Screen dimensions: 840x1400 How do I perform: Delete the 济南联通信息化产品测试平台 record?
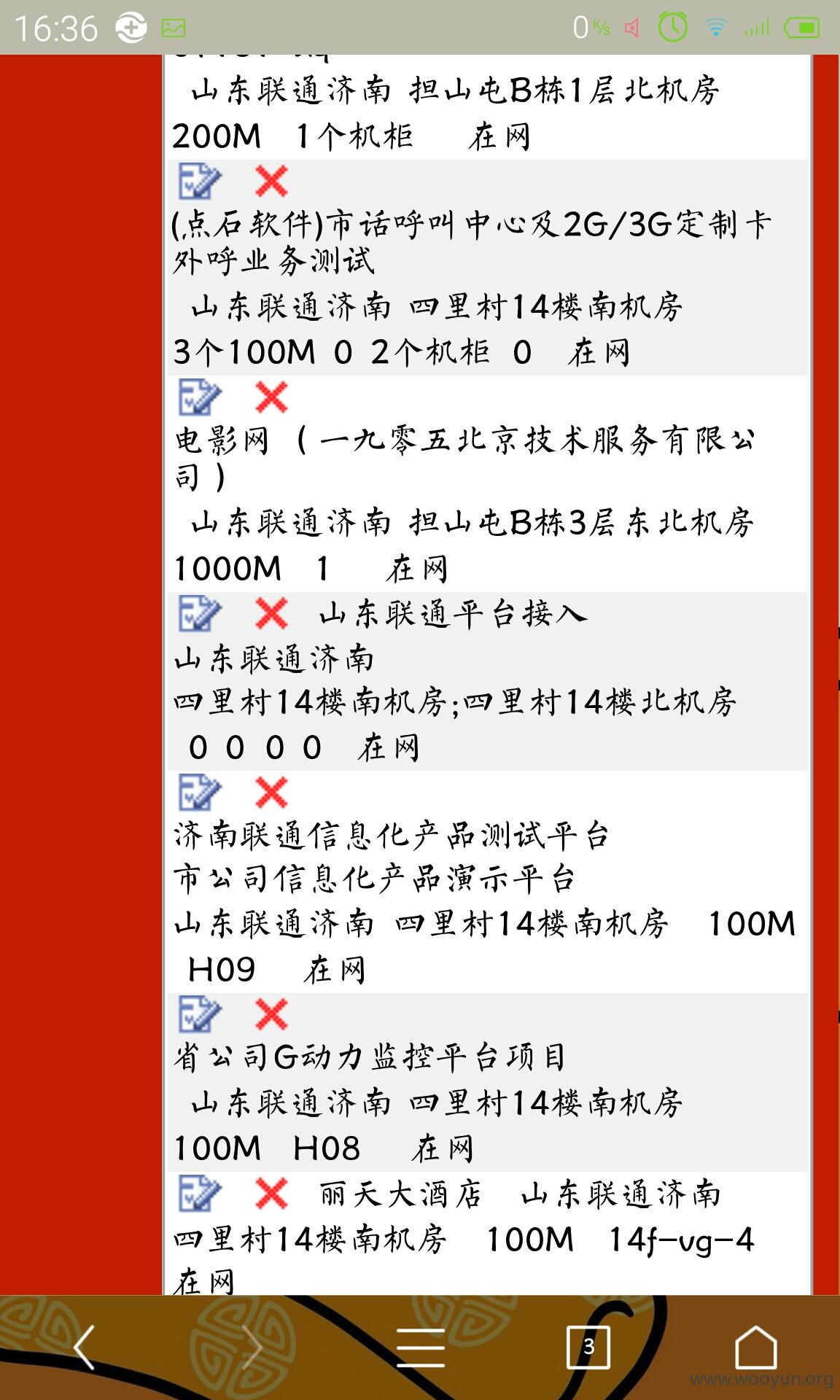tap(271, 793)
